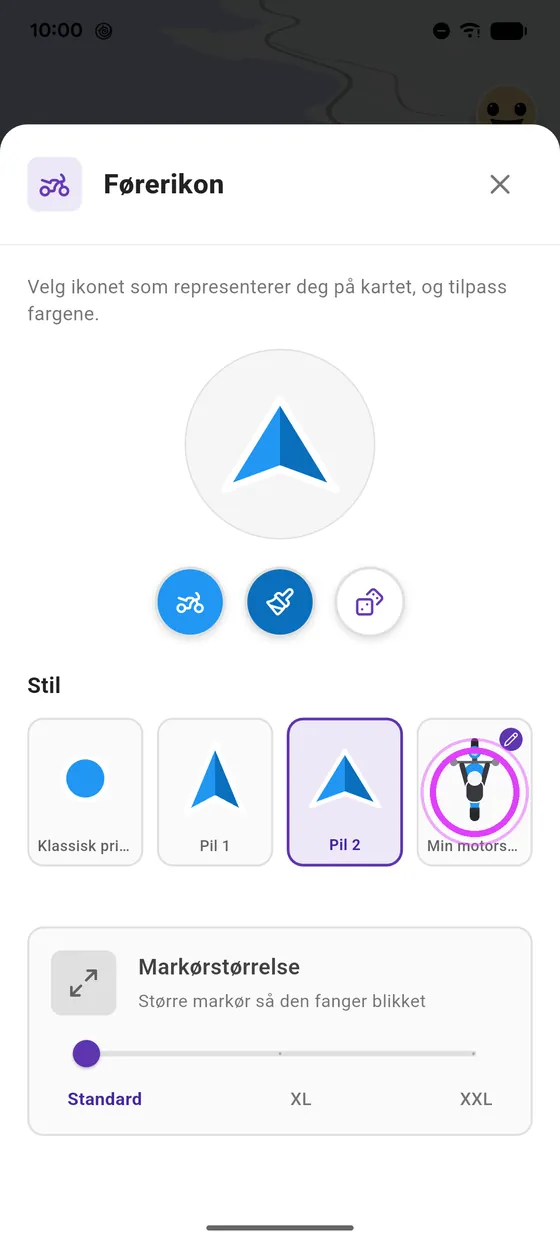
Task: Pick the Min motorsykkel style
Action: click(x=475, y=792)
